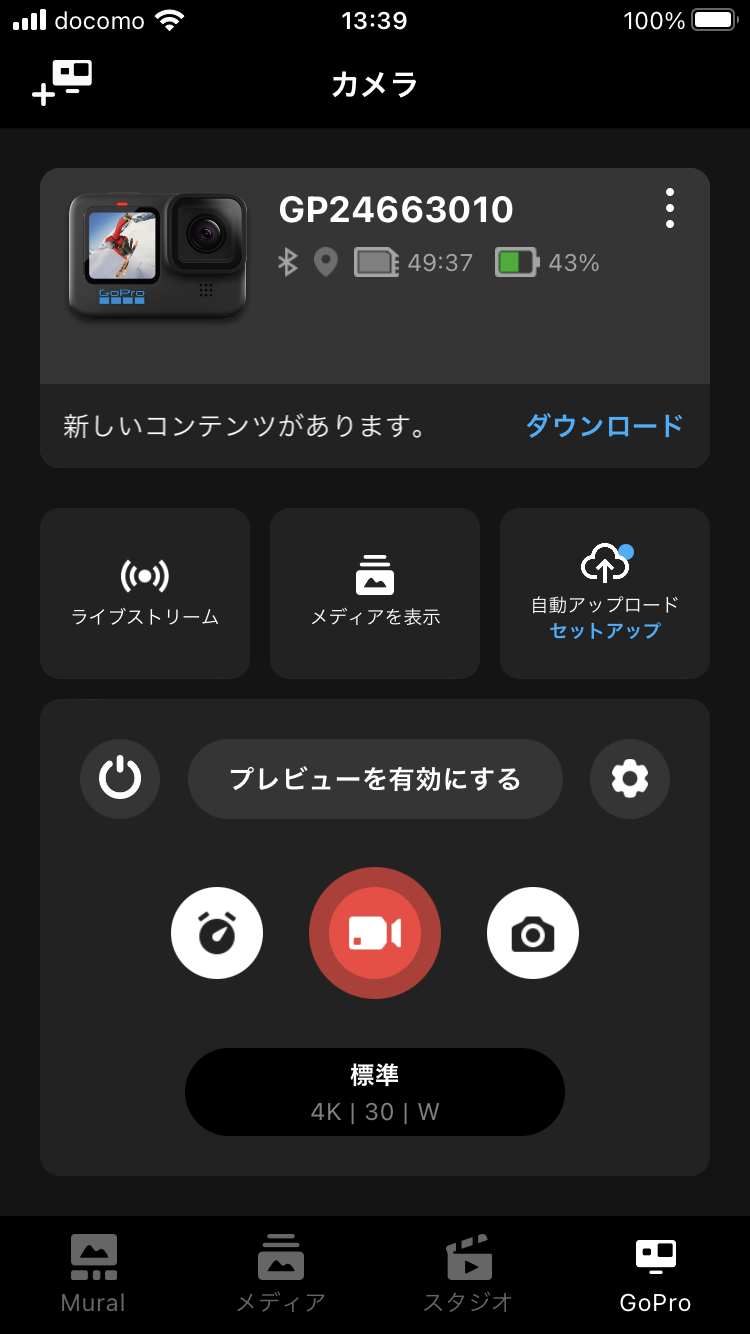750x1334 pixels.
Task: Tap ダウンロード to download new content
Action: point(604,426)
